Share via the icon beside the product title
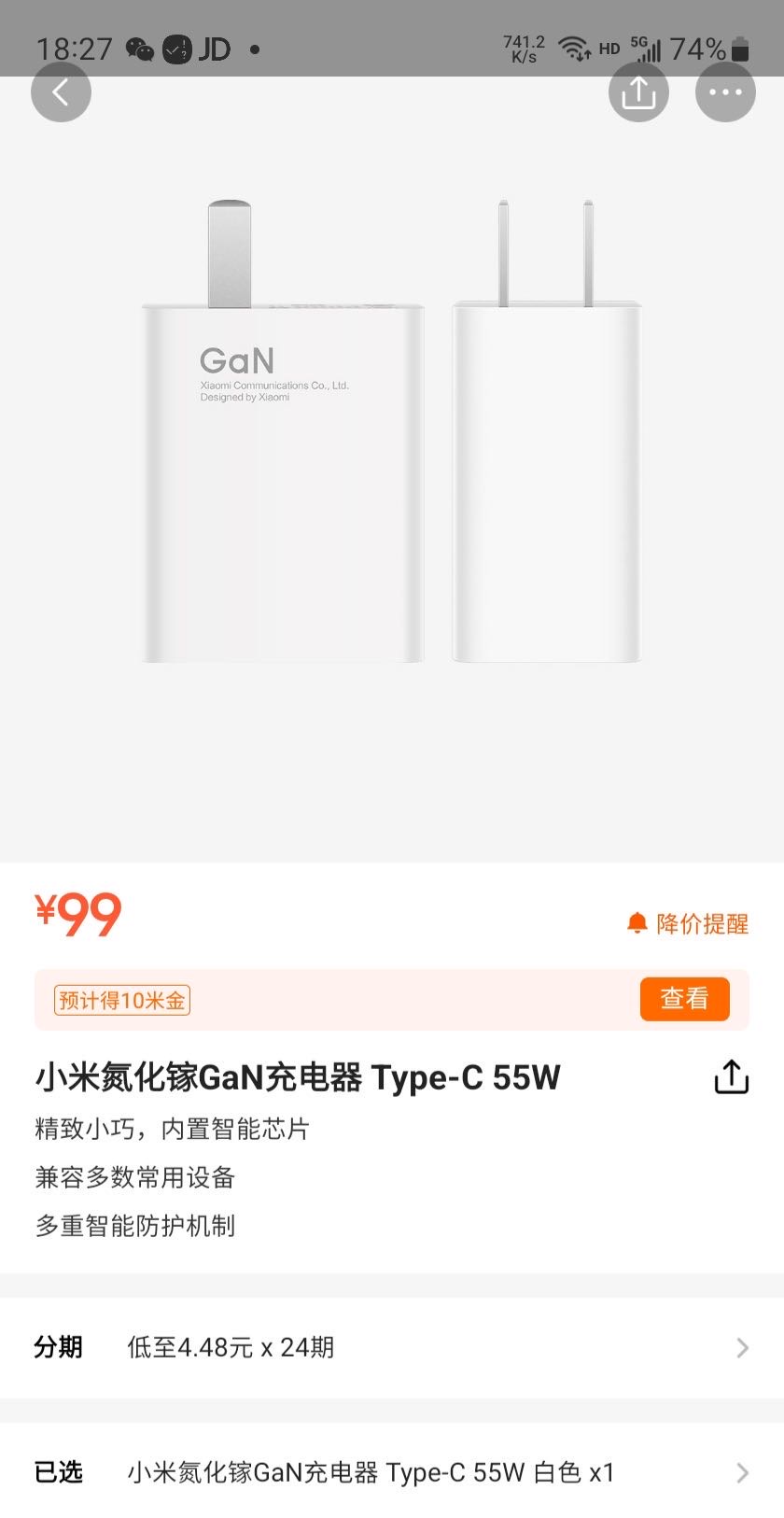The height and width of the screenshot is (1518, 784). click(x=731, y=1076)
